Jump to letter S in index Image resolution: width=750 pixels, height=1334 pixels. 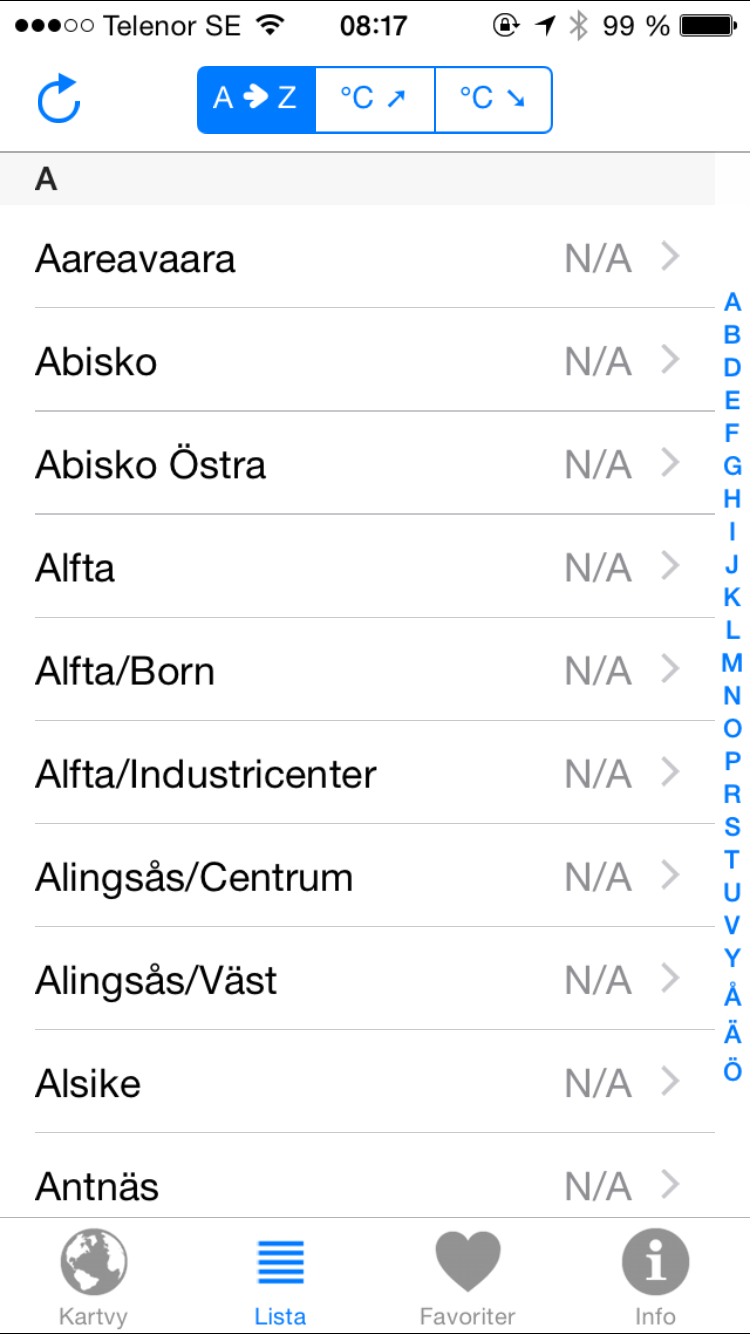pyautogui.click(x=732, y=826)
